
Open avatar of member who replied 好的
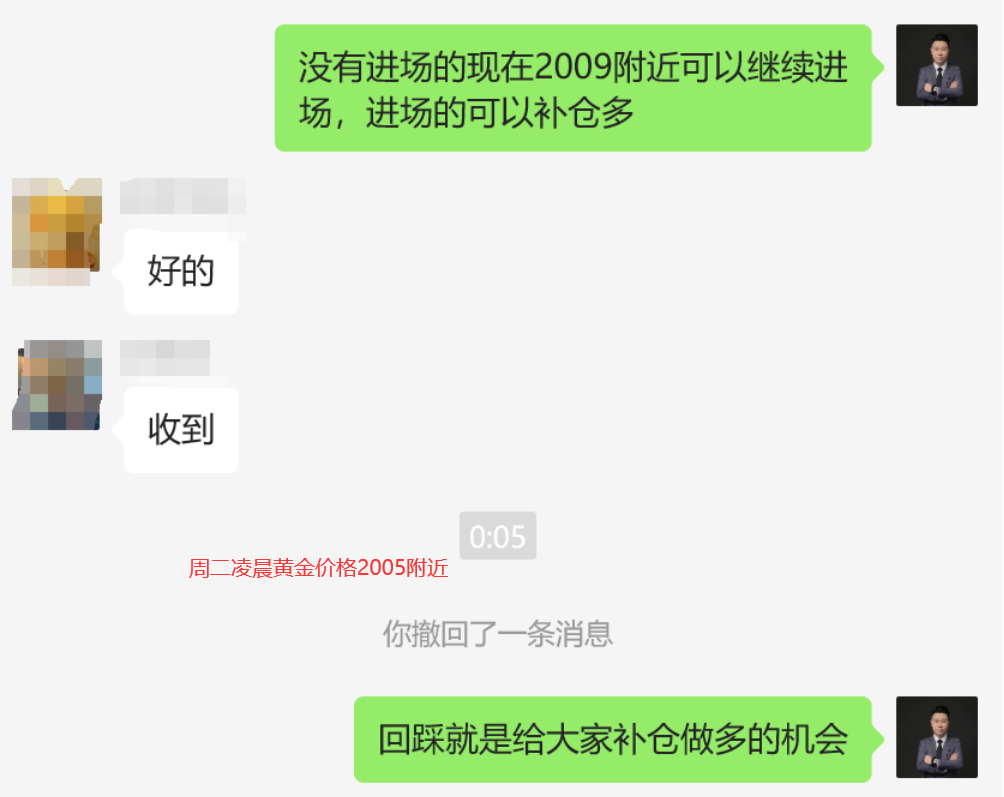click(x=57, y=231)
